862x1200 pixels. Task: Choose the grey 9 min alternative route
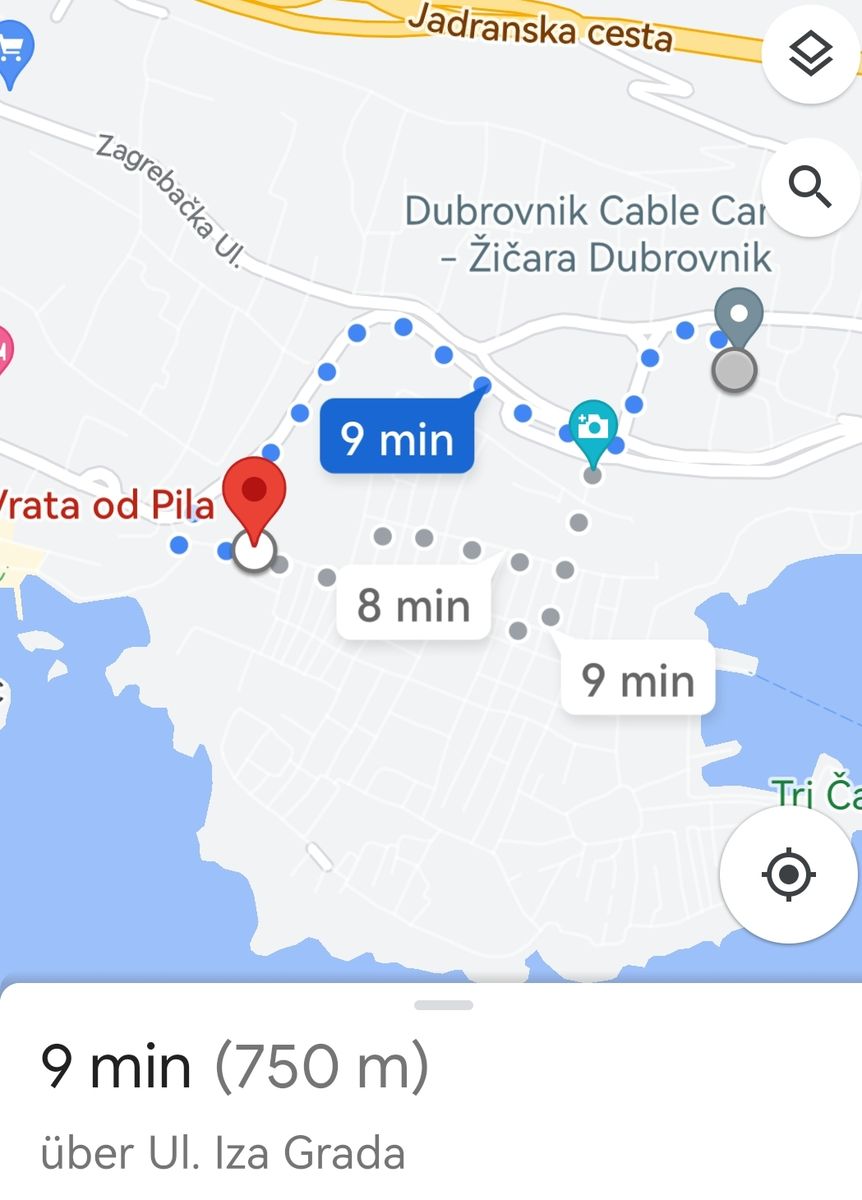point(637,681)
